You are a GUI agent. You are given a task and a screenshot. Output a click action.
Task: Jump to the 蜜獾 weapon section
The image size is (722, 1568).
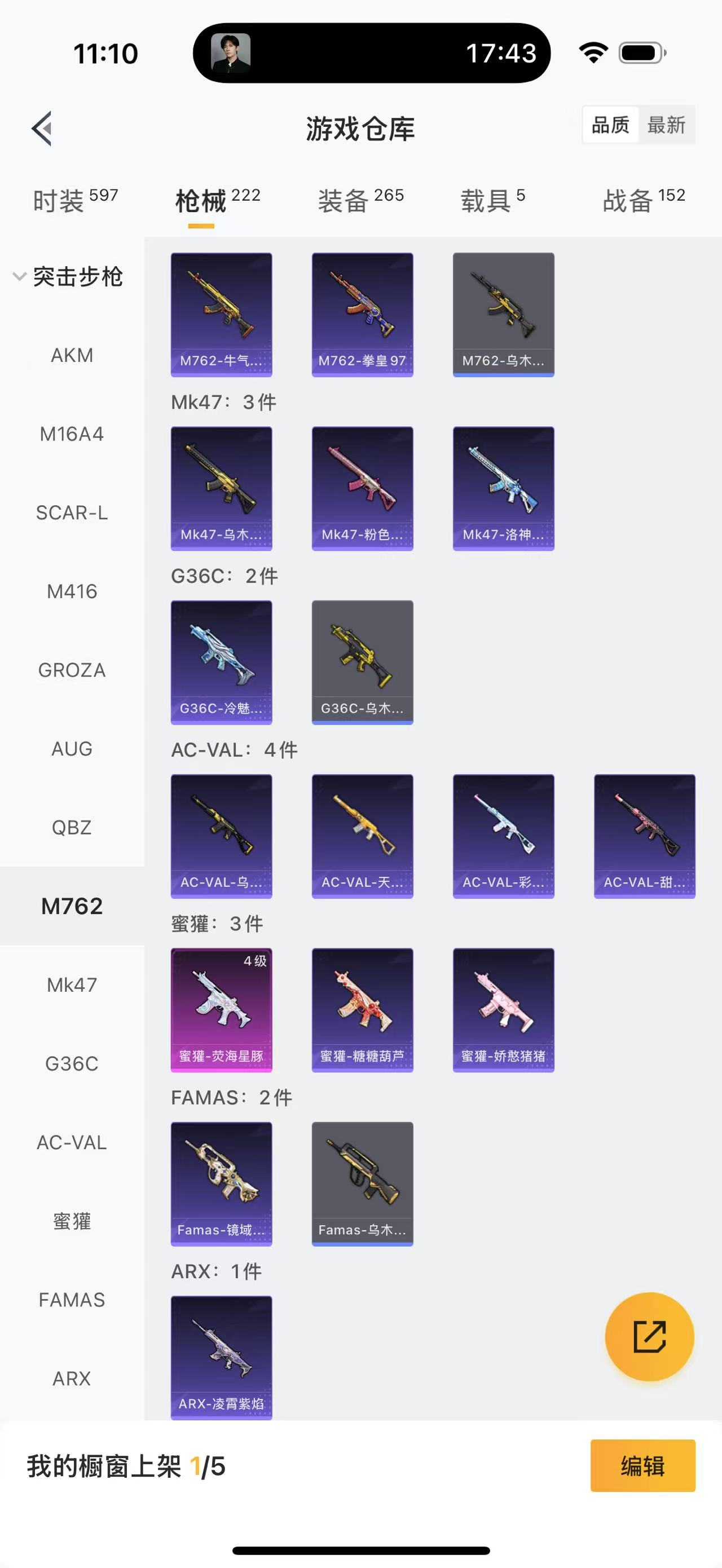tap(72, 1221)
